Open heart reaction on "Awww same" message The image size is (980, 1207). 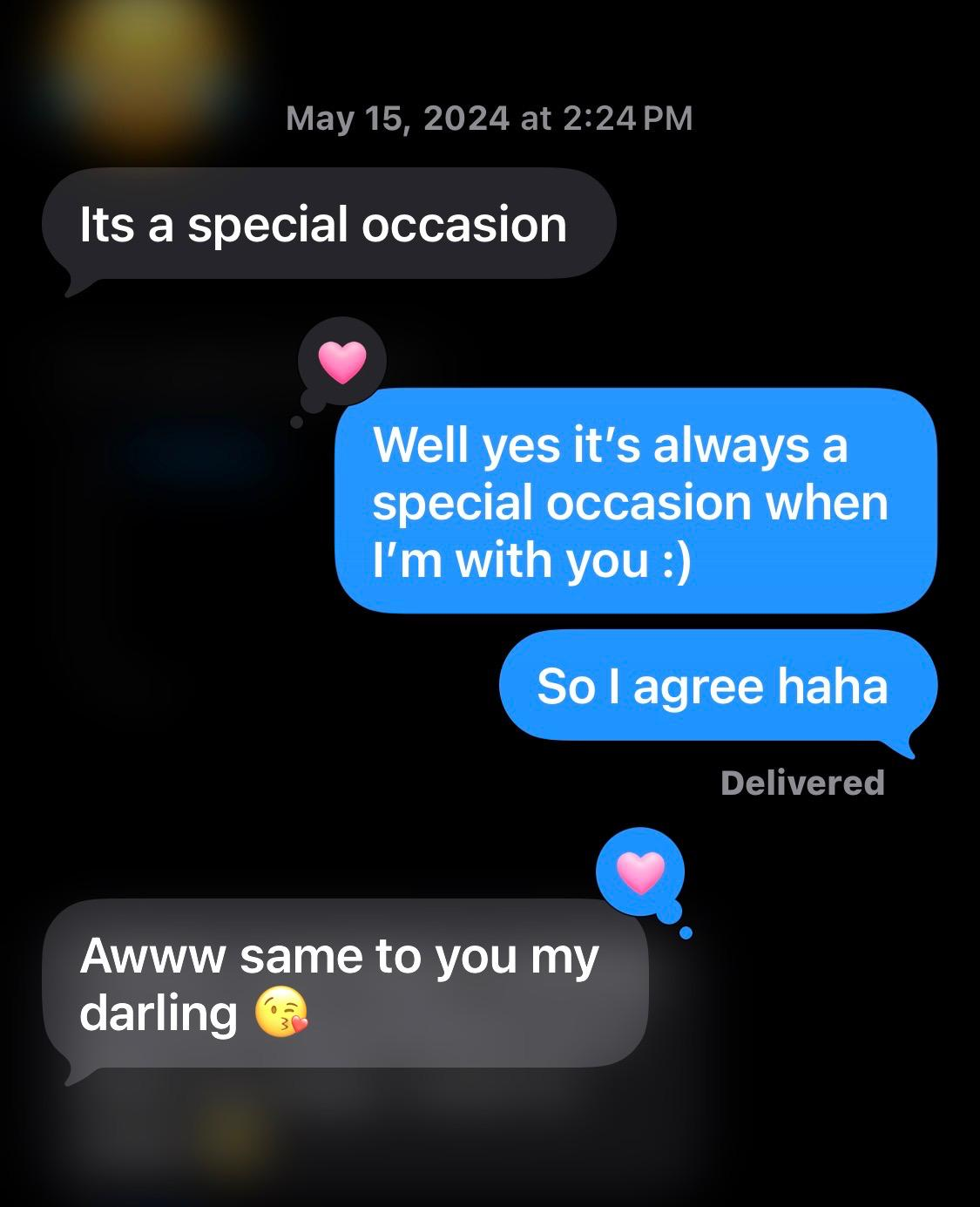coord(640,872)
